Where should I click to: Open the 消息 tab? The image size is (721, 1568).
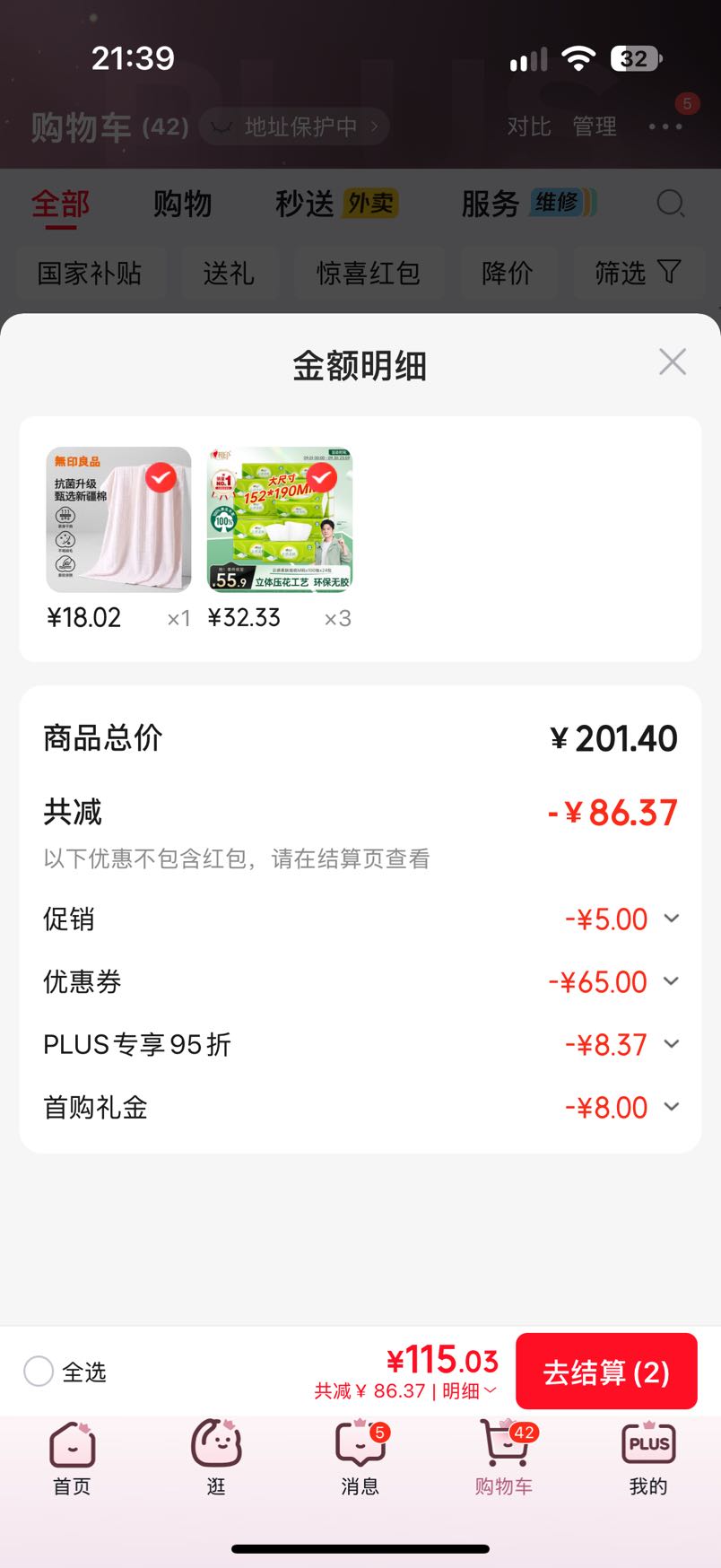[x=360, y=1459]
